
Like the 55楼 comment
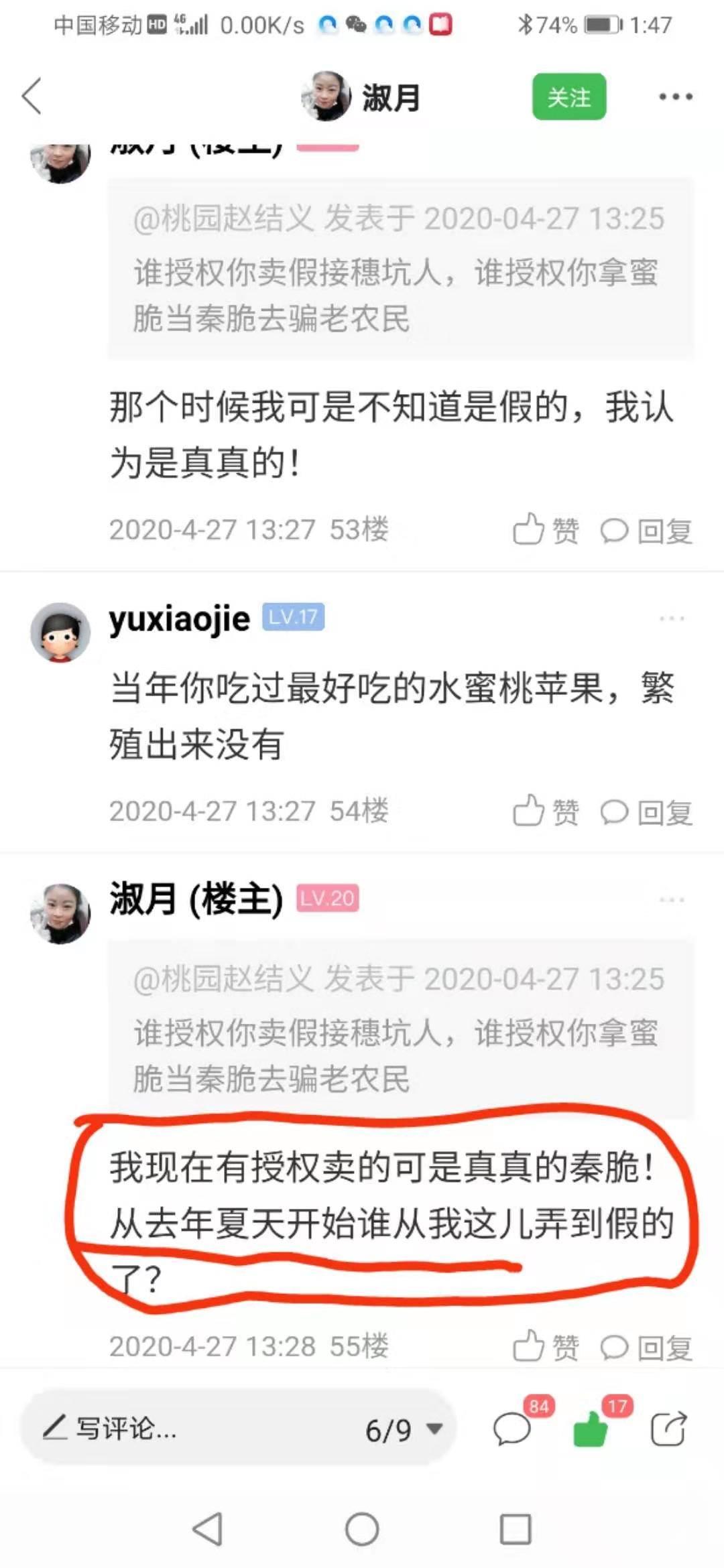pos(545,1346)
